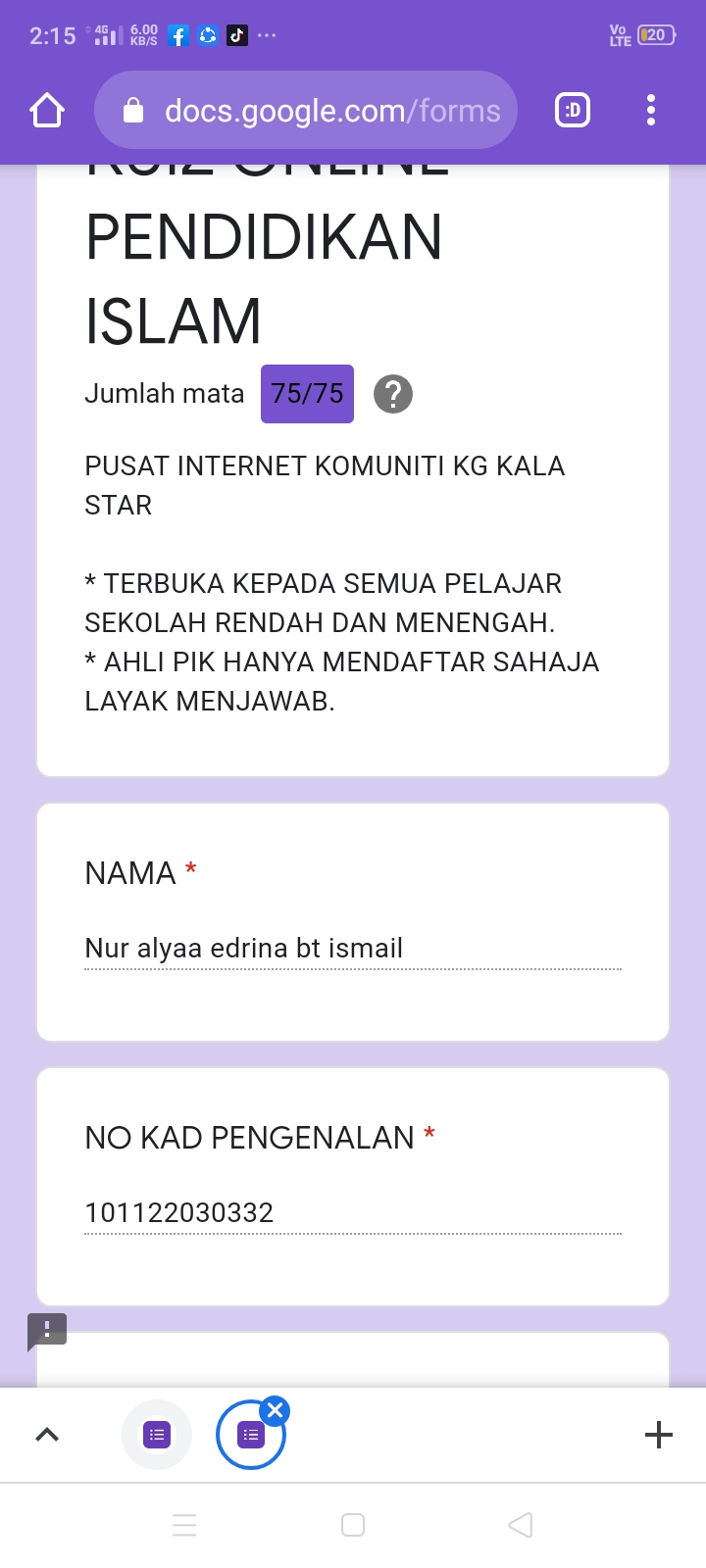Add a new browser tab
Image resolution: width=706 pixels, height=1568 pixels.
(x=659, y=1435)
